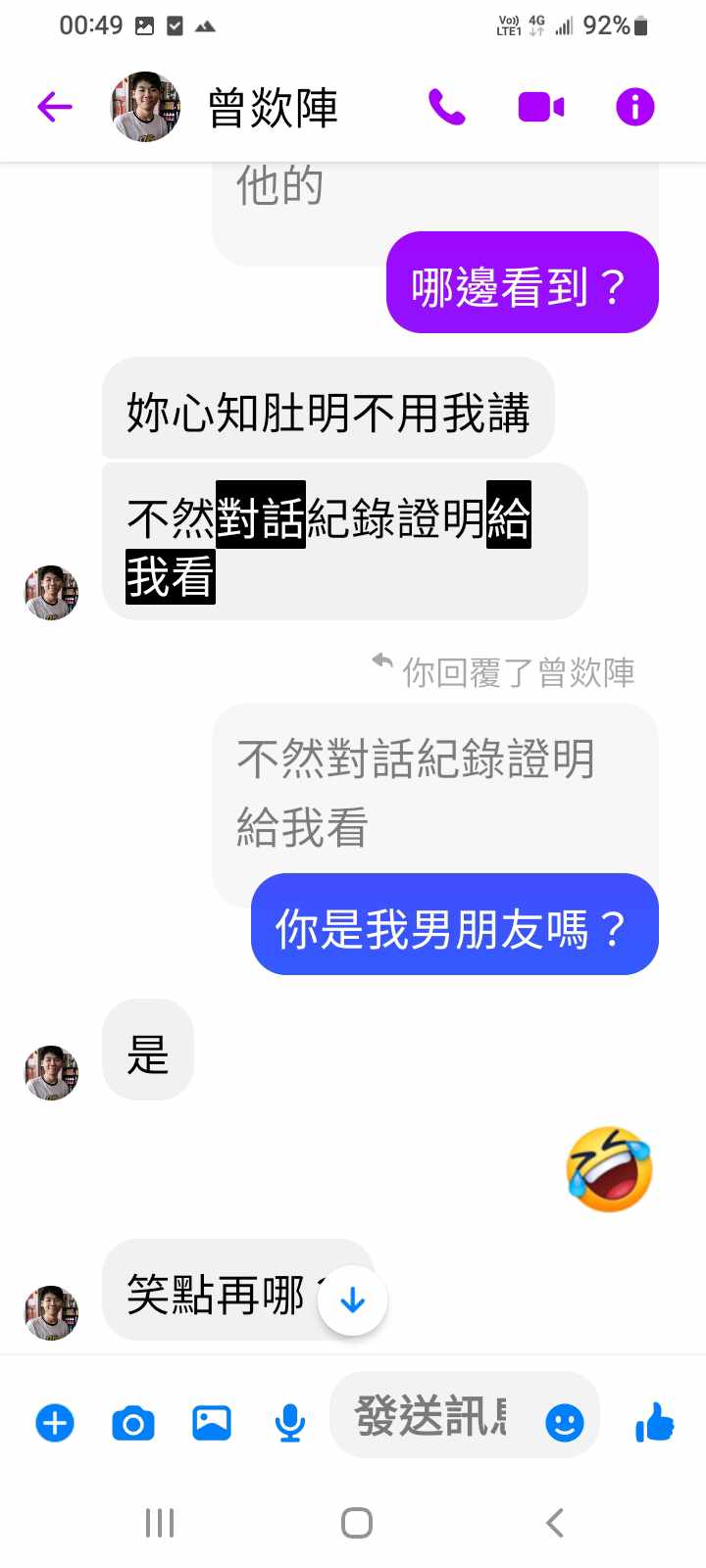This screenshot has height=1568, width=706.
Task: Start a video call with 曾欻陣
Action: click(541, 107)
